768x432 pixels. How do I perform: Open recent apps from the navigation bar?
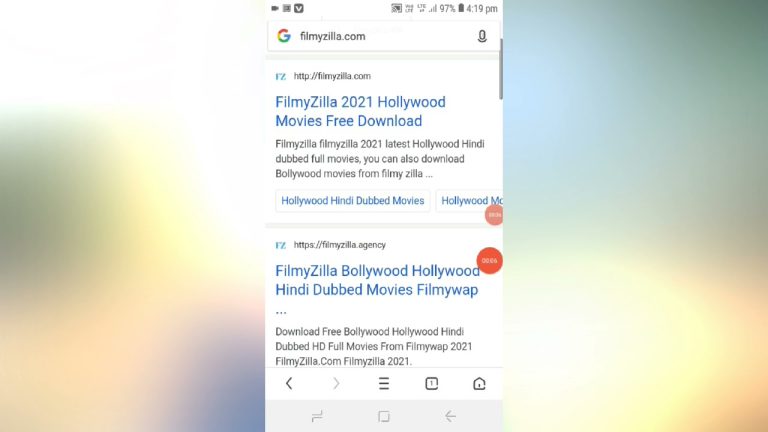317,416
